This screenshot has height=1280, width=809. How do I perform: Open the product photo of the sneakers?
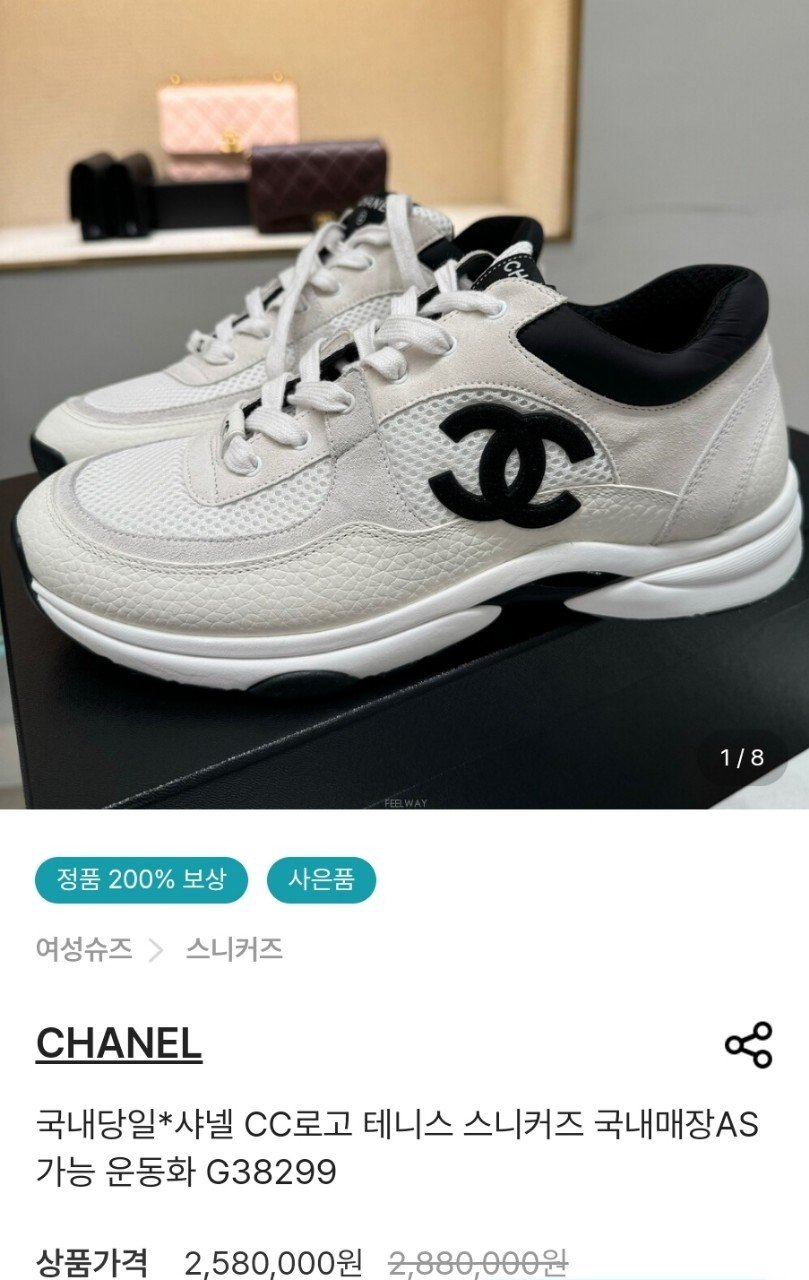404,420
